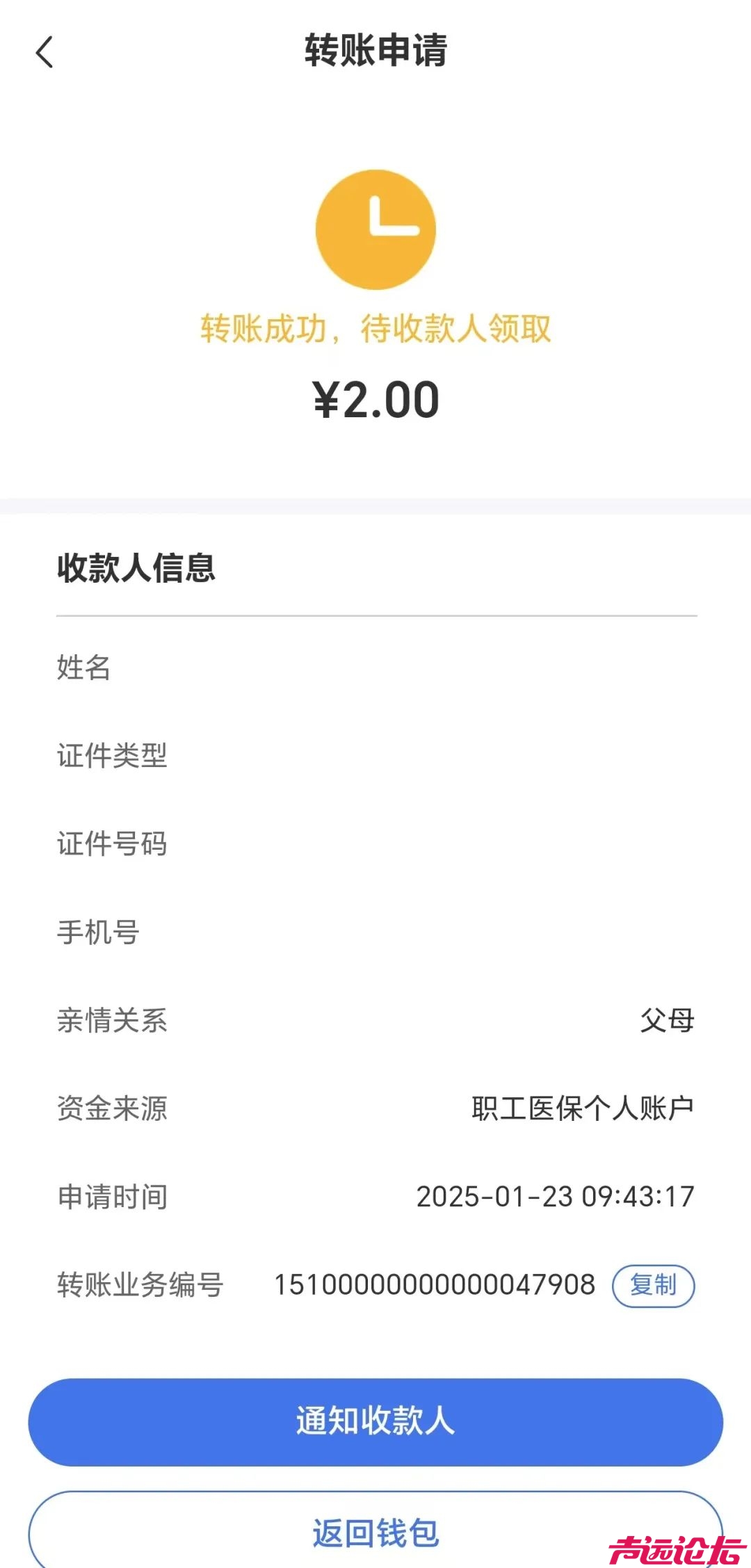The height and width of the screenshot is (1568, 751).
Task: Tap 职工医保个人账户 fund source value
Action: click(583, 1108)
